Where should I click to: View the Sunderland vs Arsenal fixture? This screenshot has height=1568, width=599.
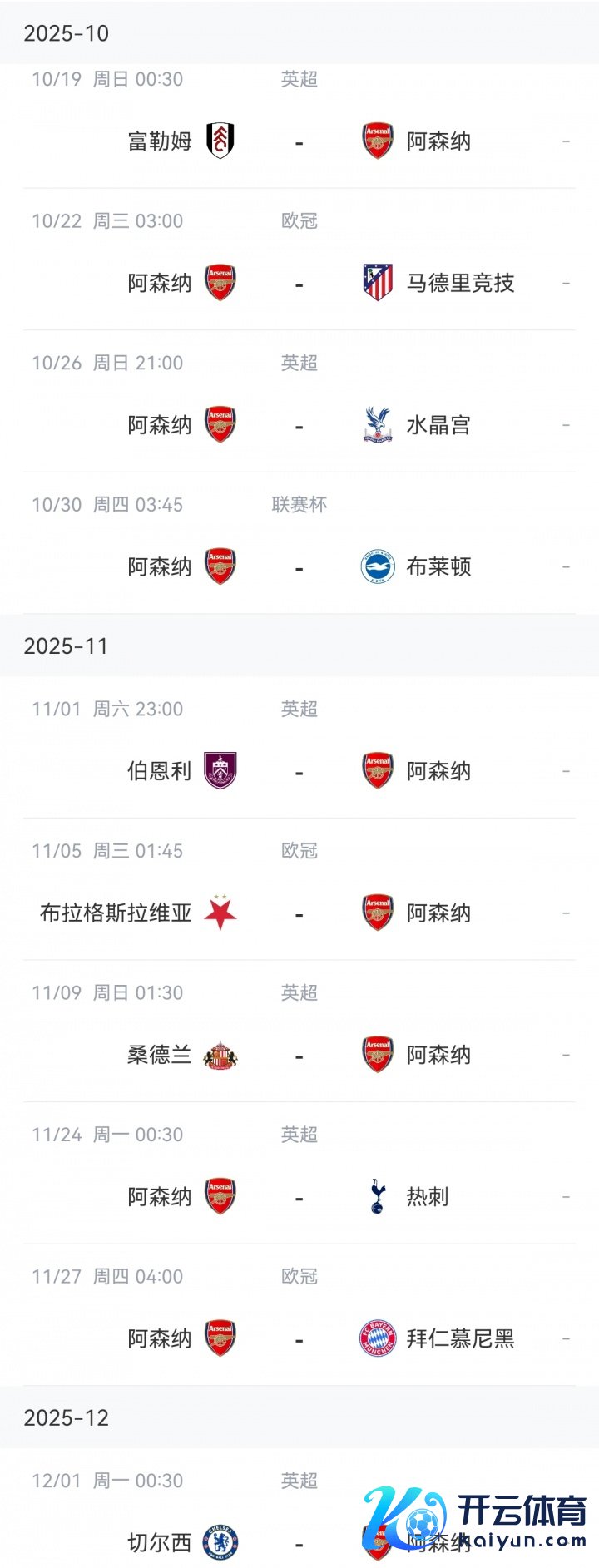point(299,1055)
